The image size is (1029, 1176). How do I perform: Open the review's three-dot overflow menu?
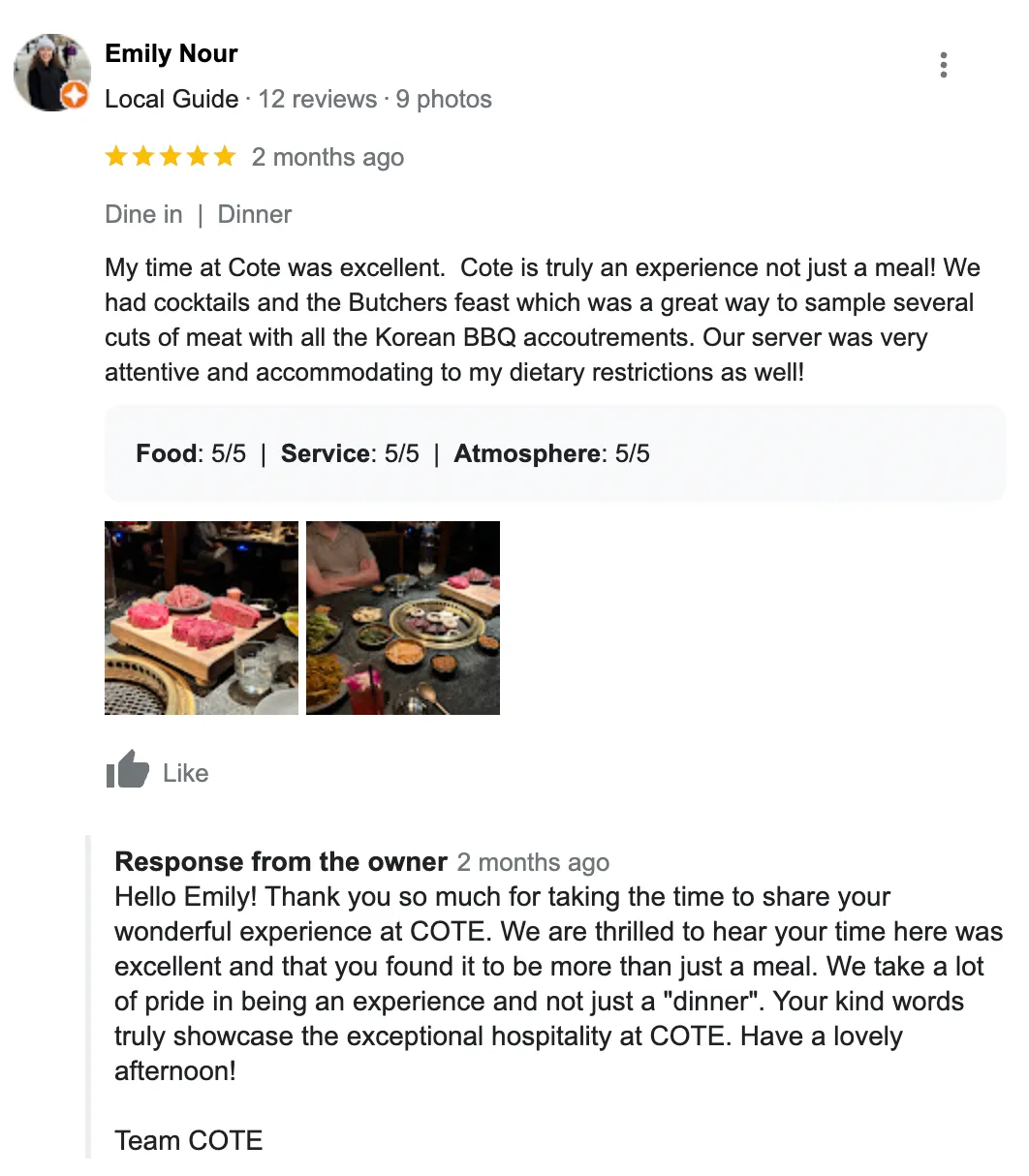click(943, 65)
